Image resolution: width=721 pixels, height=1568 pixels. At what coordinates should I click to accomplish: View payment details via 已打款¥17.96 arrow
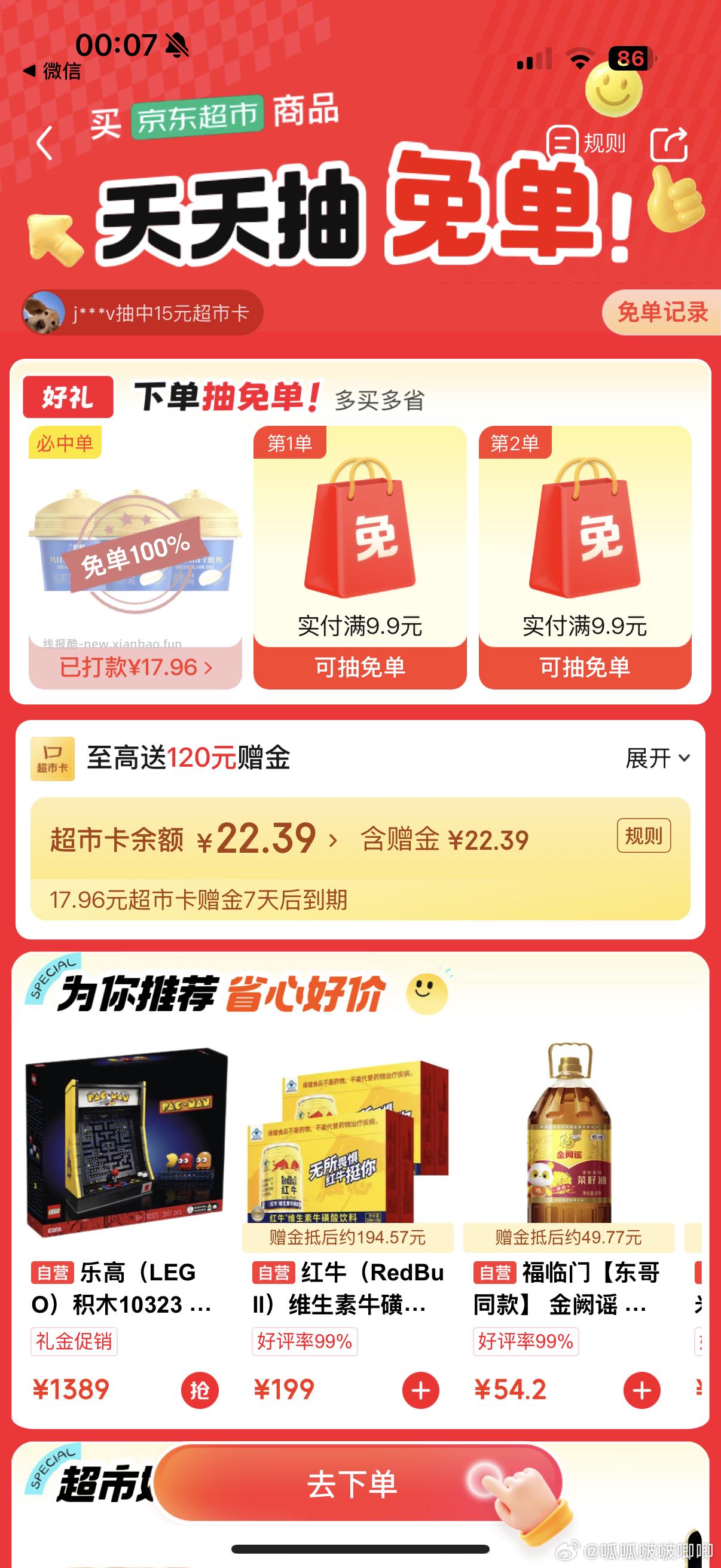coord(136,668)
